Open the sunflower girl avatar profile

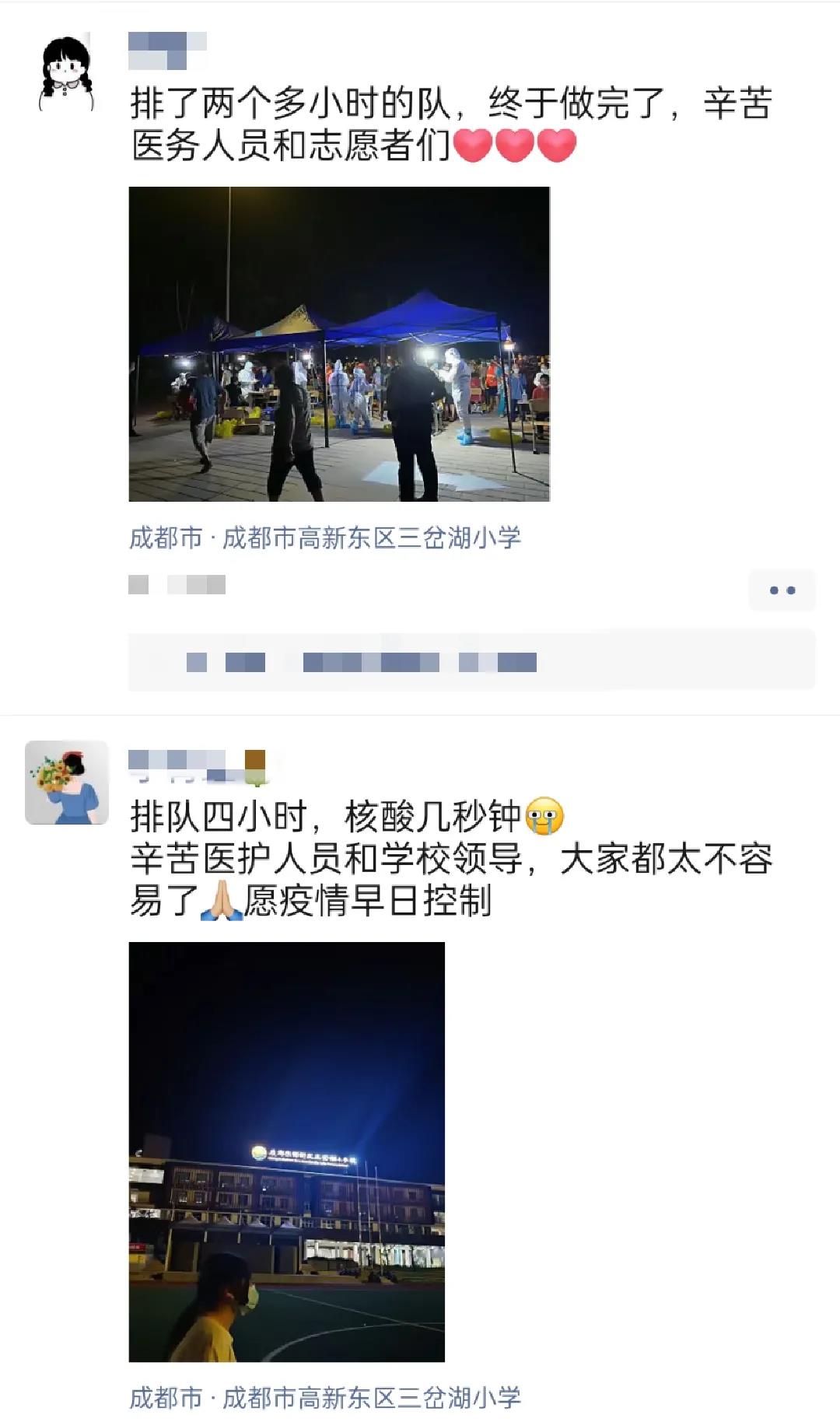[x=67, y=783]
